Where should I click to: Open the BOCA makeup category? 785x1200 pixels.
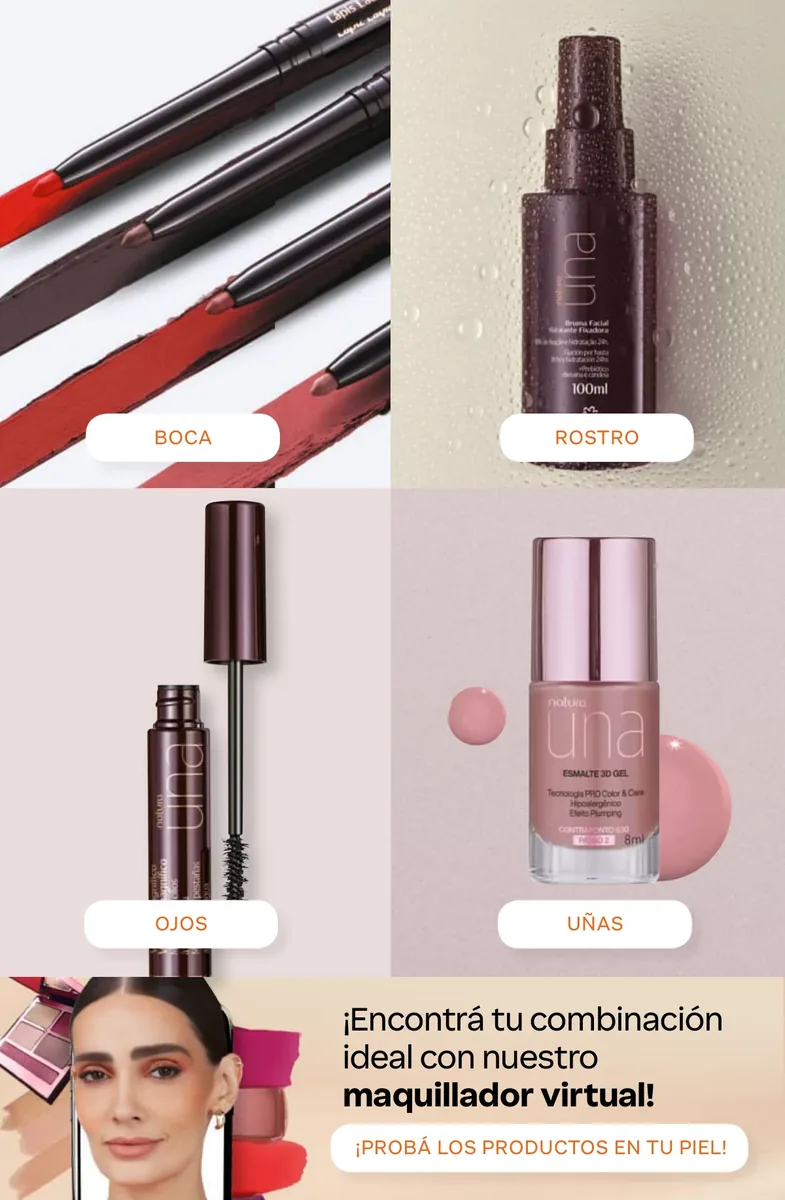[182, 437]
